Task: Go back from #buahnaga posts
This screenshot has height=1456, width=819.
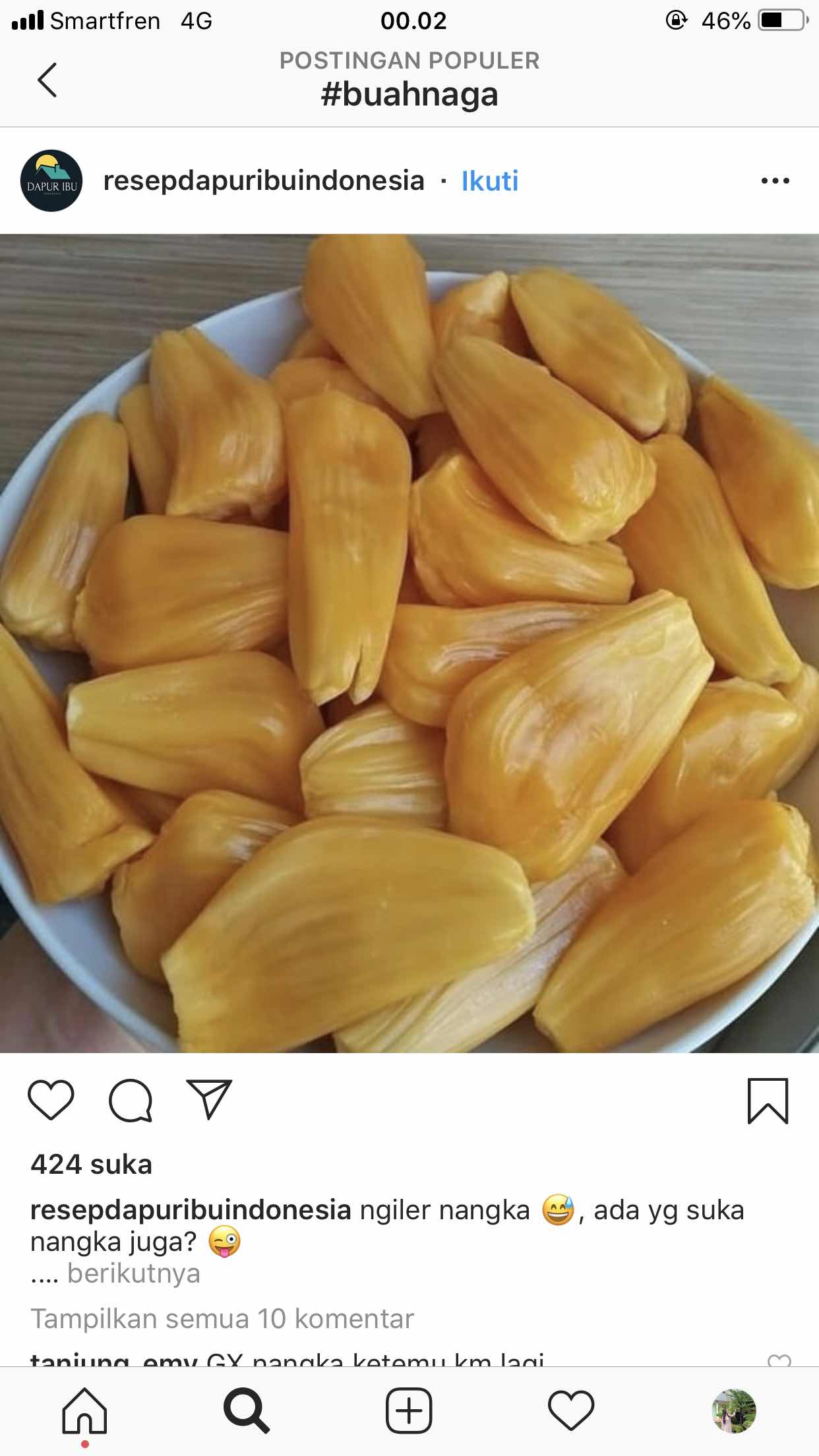Action: (47, 80)
